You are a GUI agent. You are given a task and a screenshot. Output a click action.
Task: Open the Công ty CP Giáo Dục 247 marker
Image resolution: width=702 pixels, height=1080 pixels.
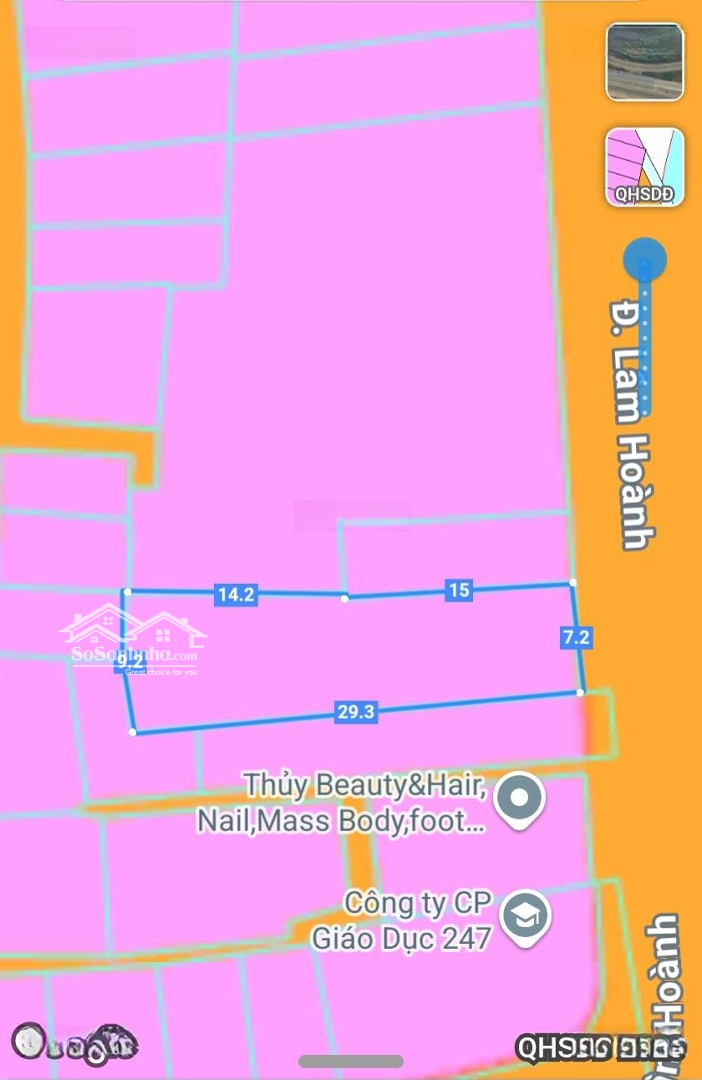525,920
